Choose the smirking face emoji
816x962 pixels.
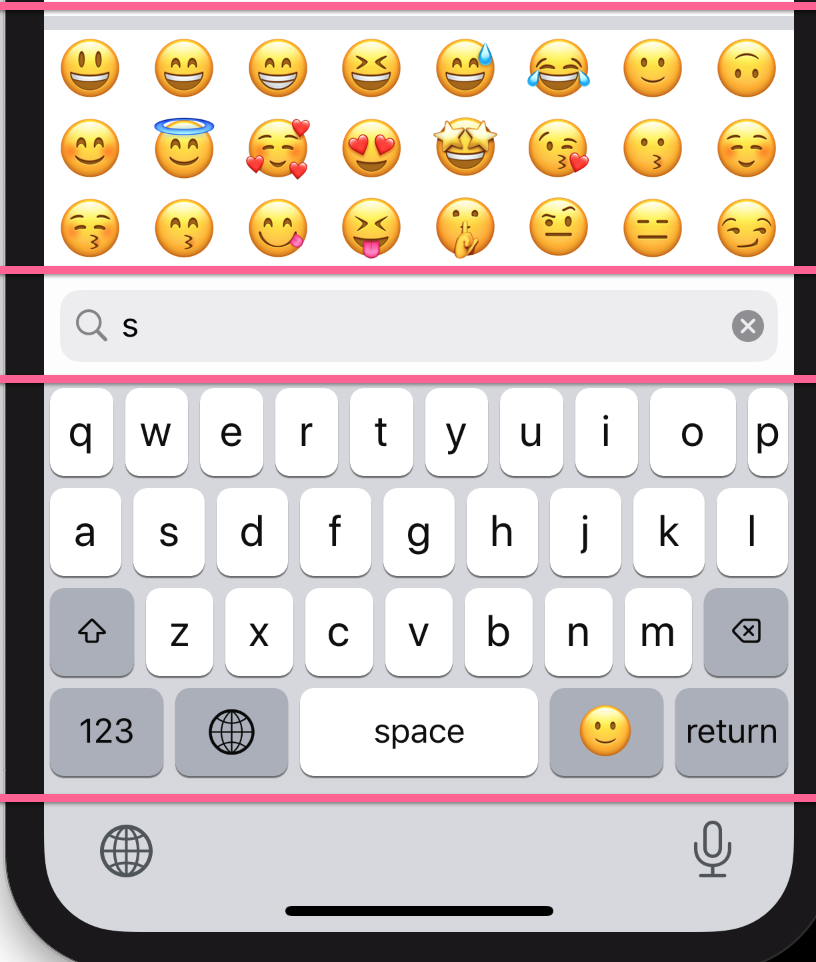(x=746, y=228)
